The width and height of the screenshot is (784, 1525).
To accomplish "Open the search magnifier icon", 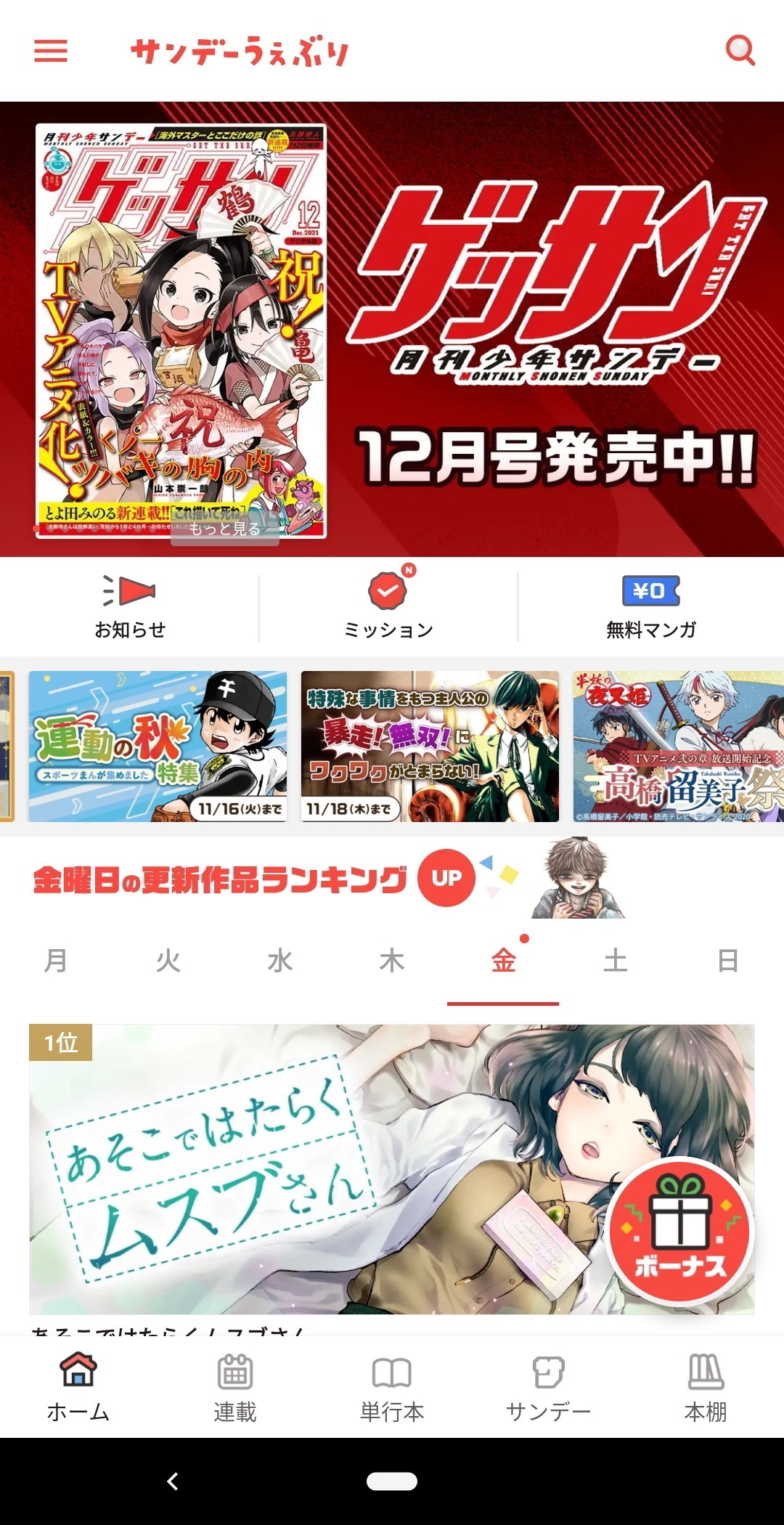I will [x=740, y=51].
